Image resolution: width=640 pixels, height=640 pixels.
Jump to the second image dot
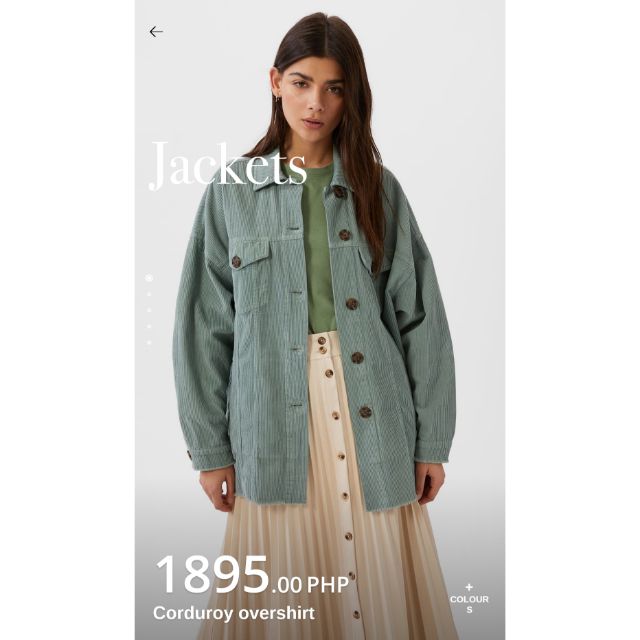(x=149, y=294)
